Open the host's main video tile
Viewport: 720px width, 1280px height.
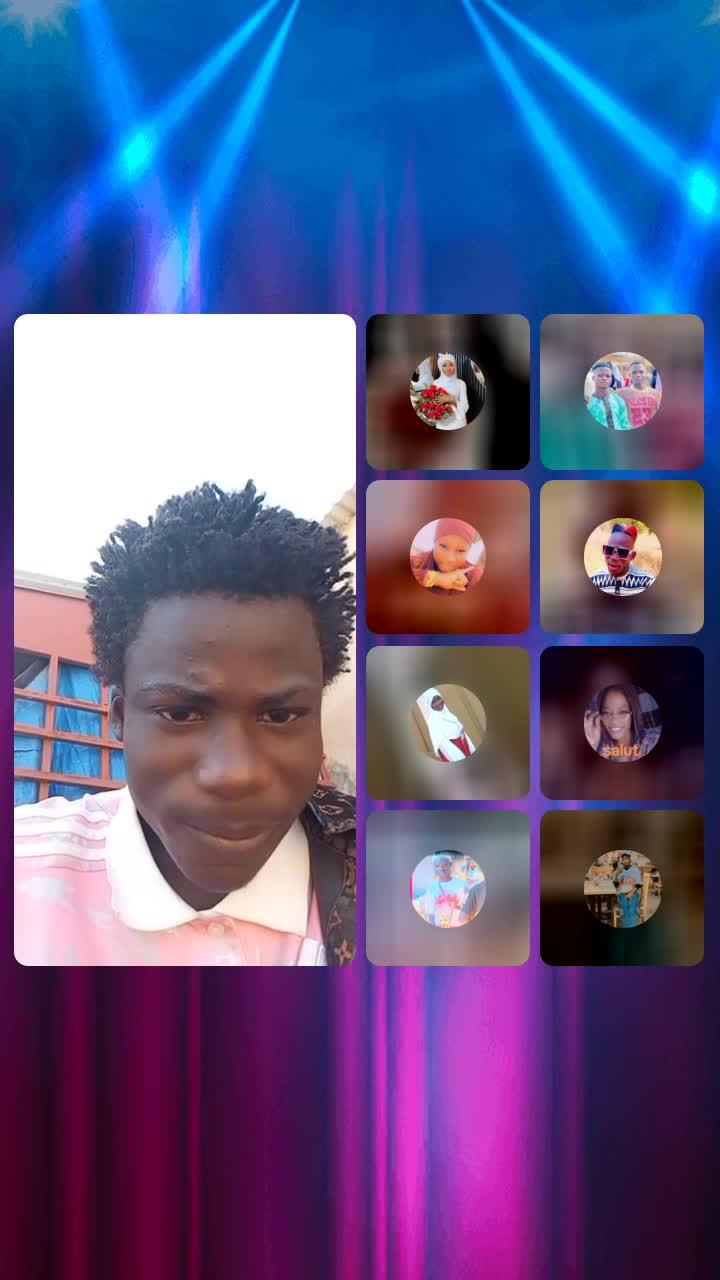[x=185, y=640]
